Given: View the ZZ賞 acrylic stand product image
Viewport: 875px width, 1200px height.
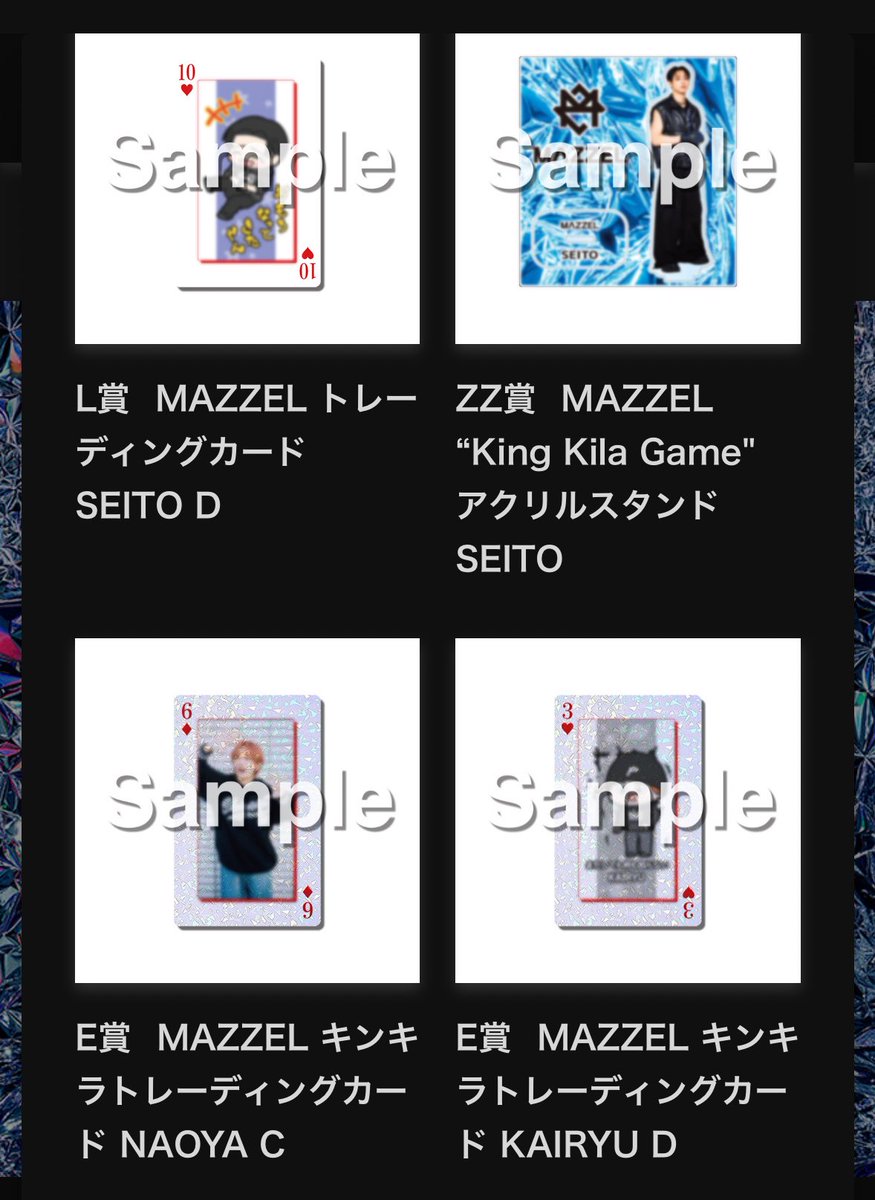Looking at the screenshot, I should click(x=629, y=185).
